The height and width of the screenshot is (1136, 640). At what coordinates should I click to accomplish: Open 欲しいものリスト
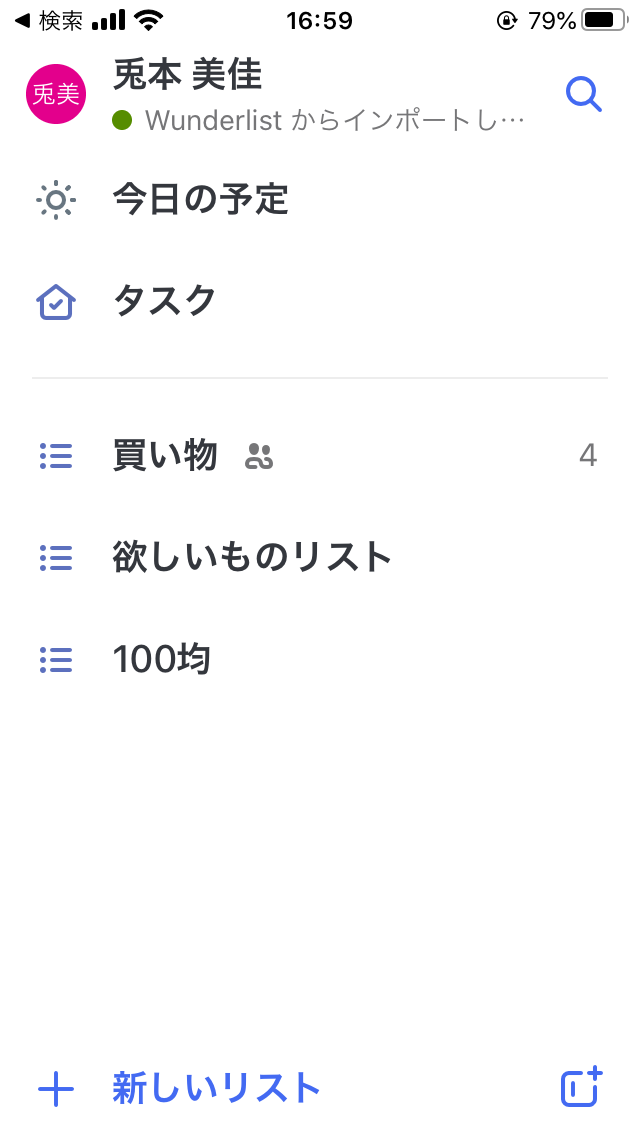[x=320, y=557]
